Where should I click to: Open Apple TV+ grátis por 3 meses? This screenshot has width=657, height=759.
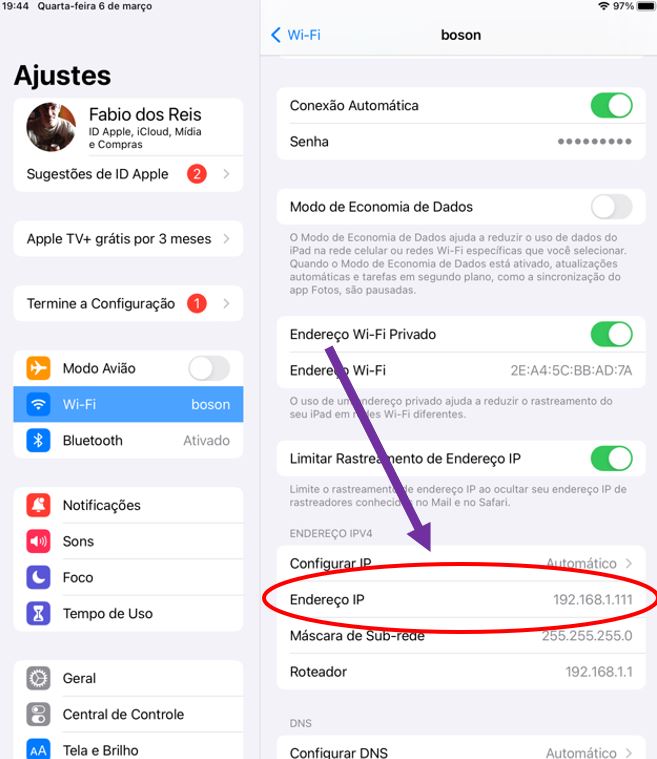128,239
